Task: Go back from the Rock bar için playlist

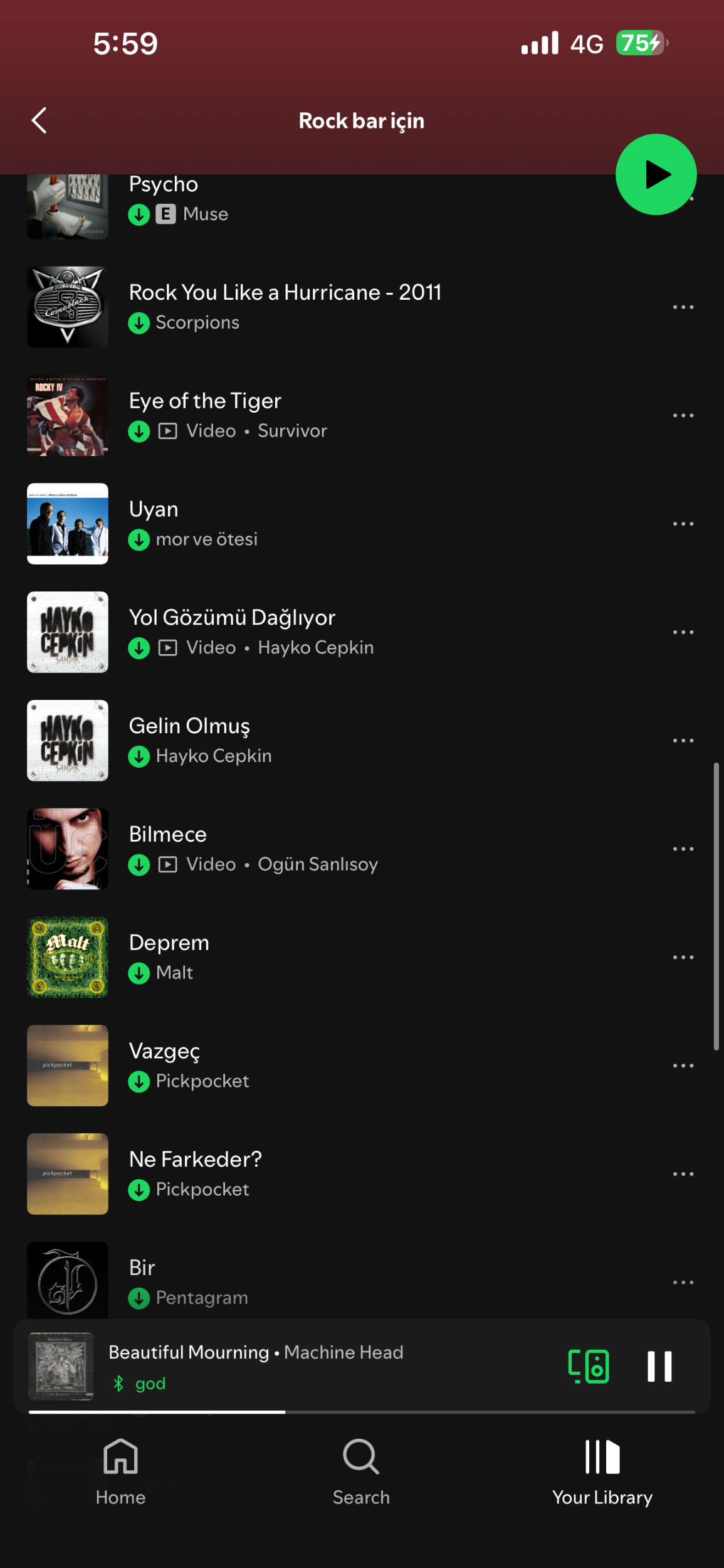Action: [39, 120]
